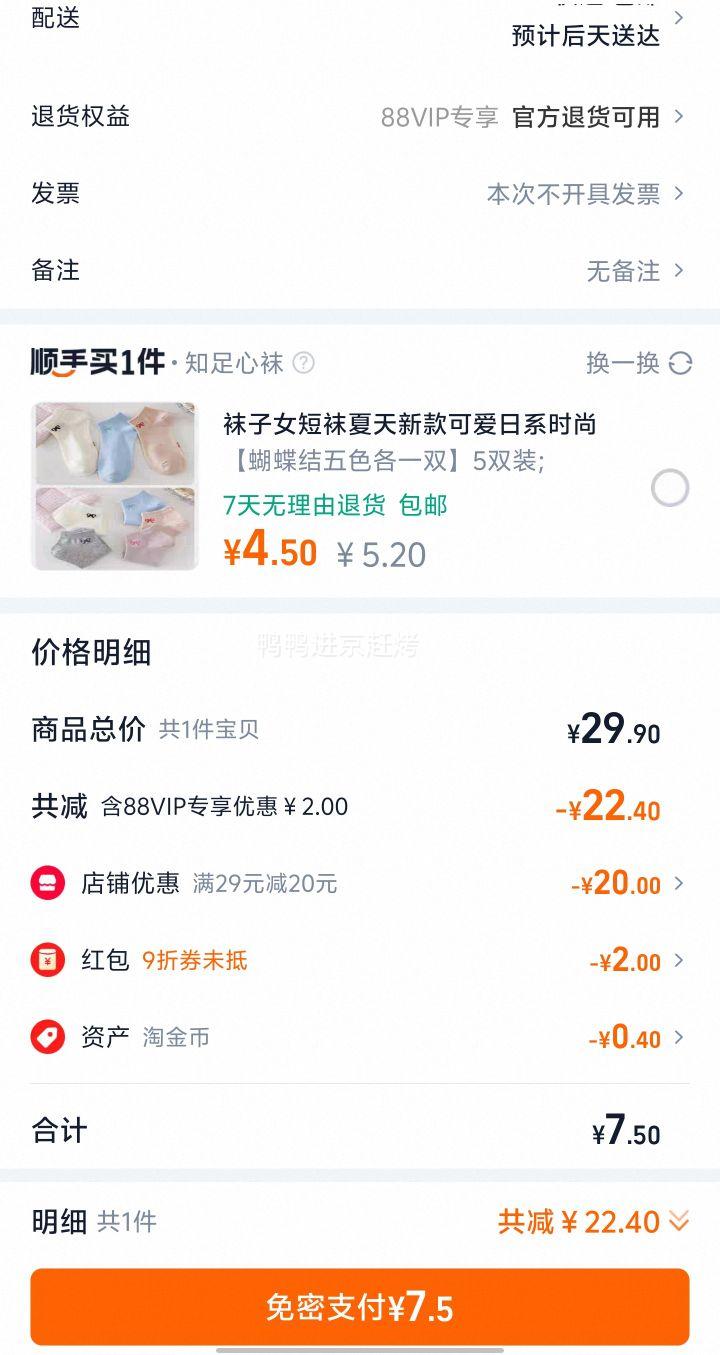
Task: Pay with 免密支付 ¥7.5 button
Action: 360,1307
